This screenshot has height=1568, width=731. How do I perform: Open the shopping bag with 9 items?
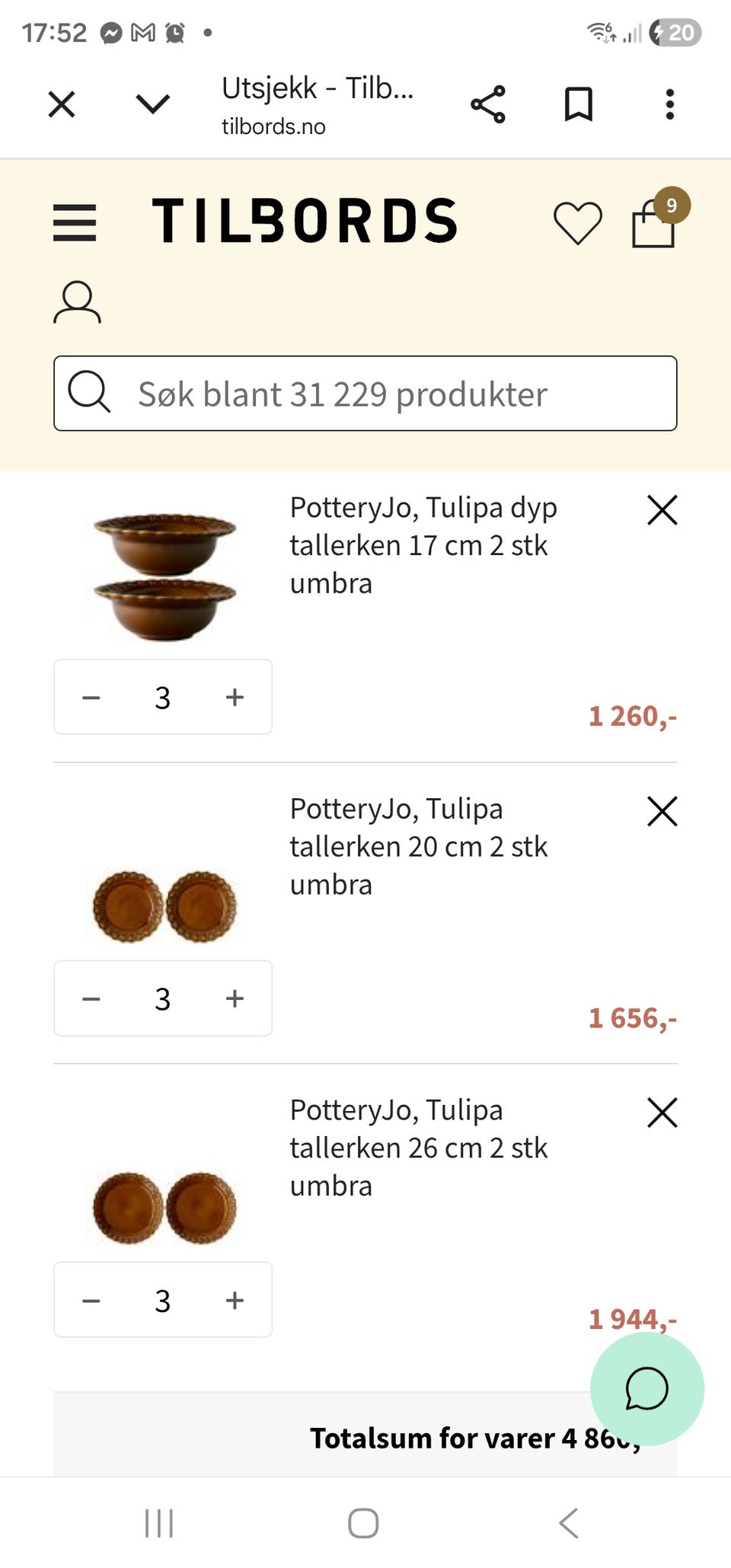[x=655, y=222]
